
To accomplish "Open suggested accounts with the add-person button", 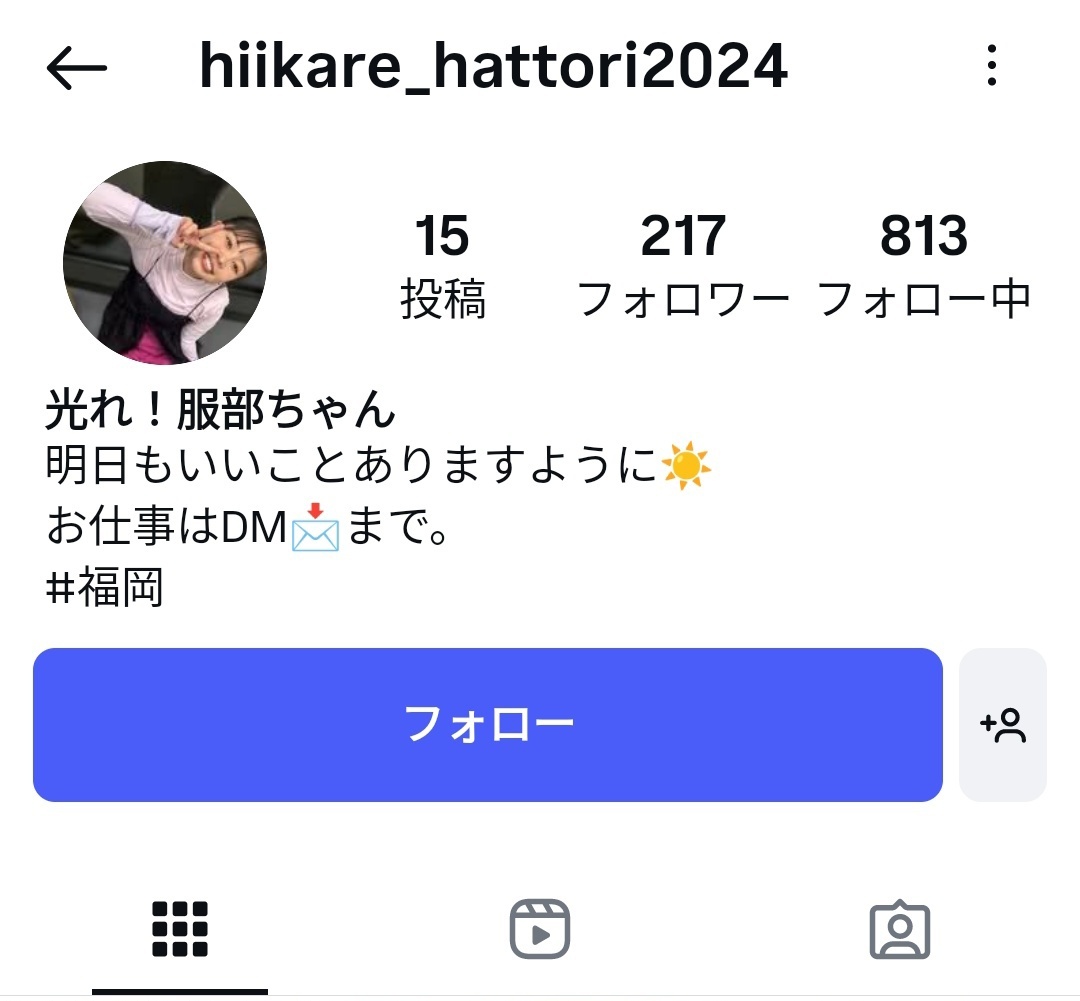I will click(1003, 725).
